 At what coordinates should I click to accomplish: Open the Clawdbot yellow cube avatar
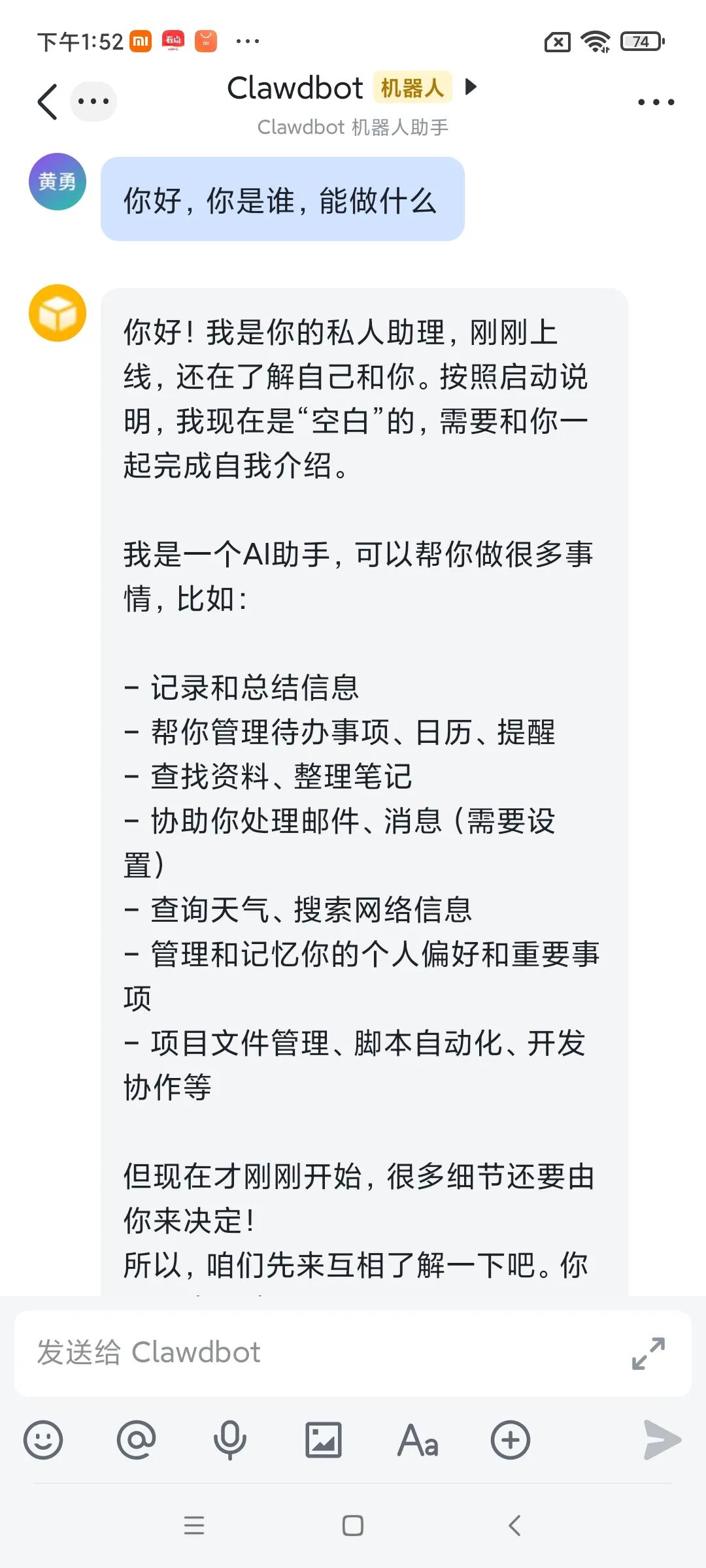pyautogui.click(x=58, y=313)
